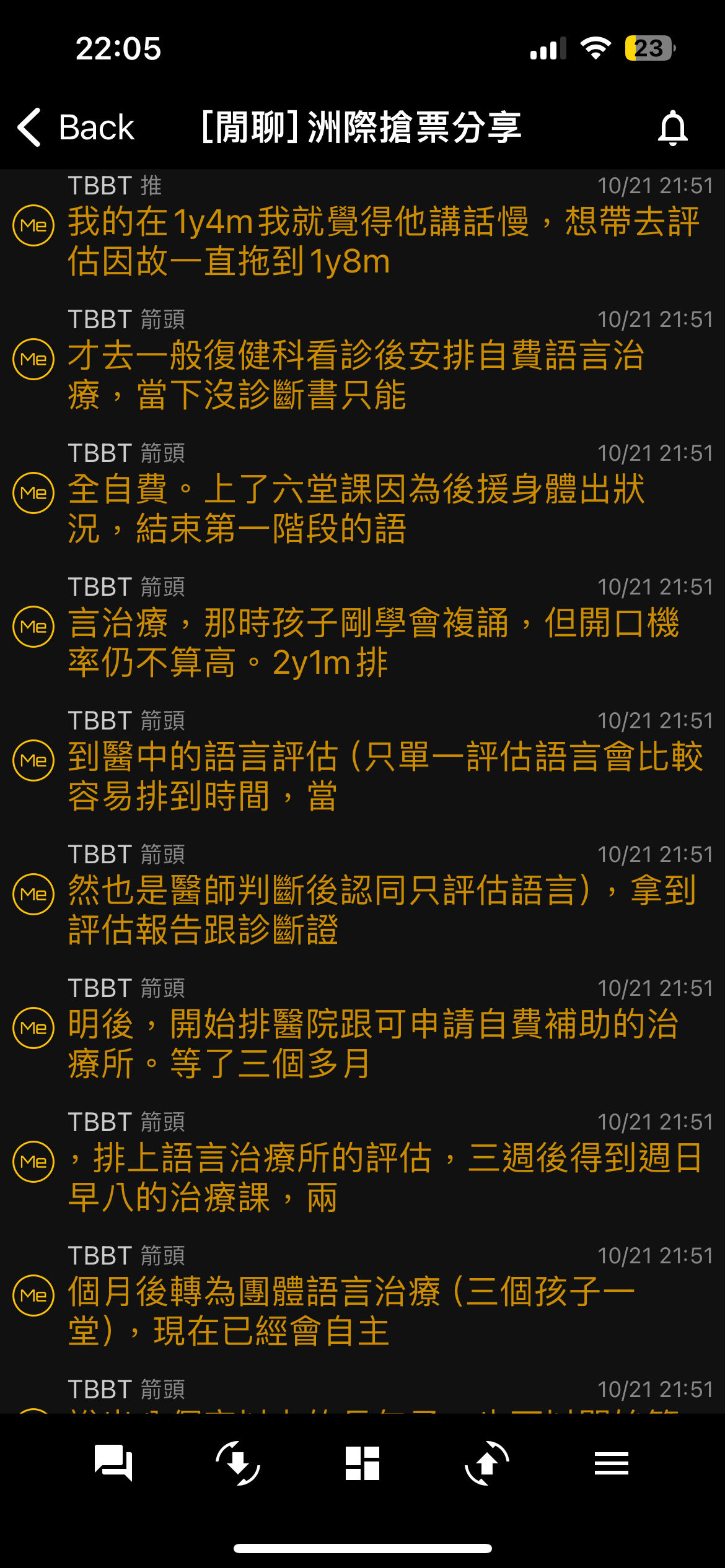The width and height of the screenshot is (725, 1568).
Task: Open the notifications bell
Action: point(672,128)
